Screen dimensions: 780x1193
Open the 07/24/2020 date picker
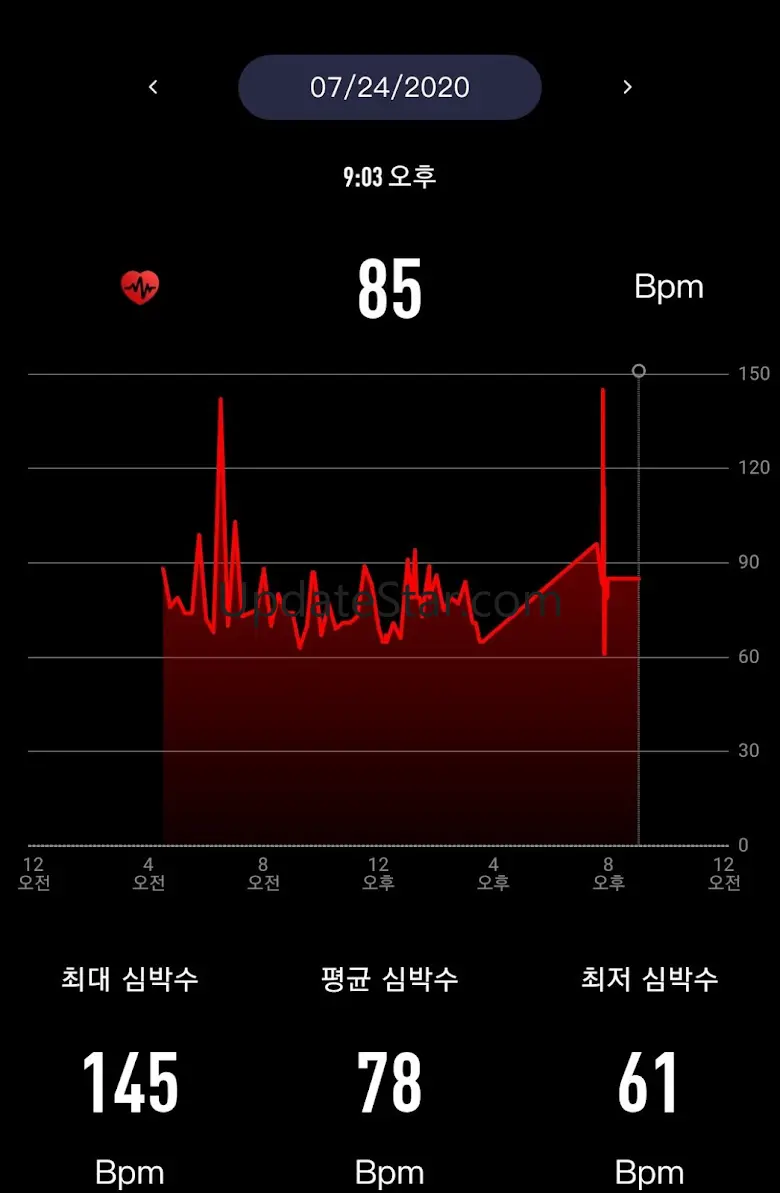390,87
